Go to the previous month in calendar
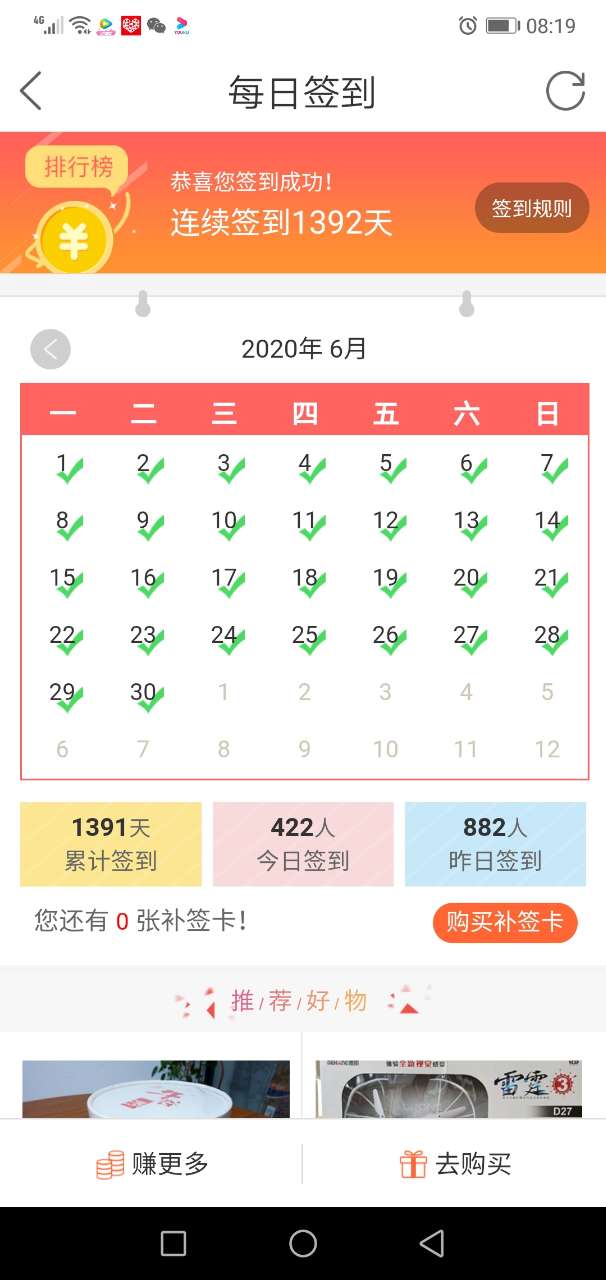This screenshot has height=1280, width=606. pos(51,349)
